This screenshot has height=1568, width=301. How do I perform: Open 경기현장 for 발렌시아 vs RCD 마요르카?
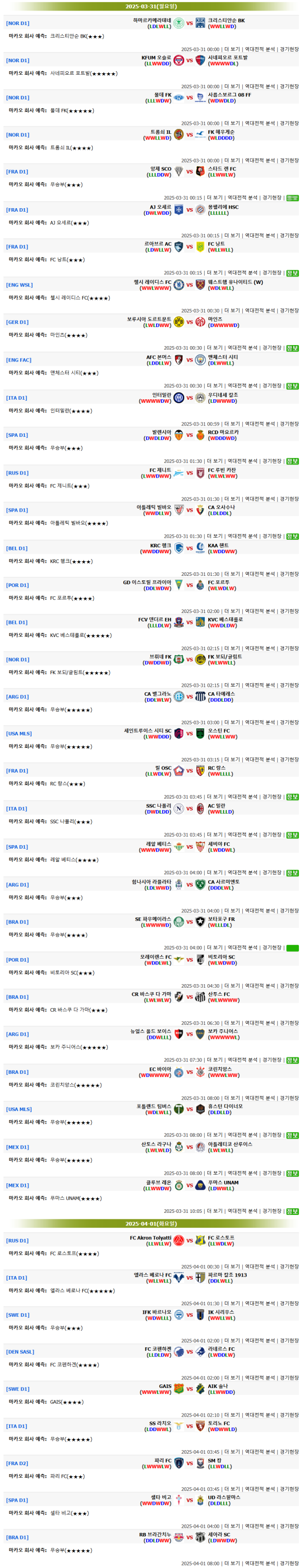(272, 461)
